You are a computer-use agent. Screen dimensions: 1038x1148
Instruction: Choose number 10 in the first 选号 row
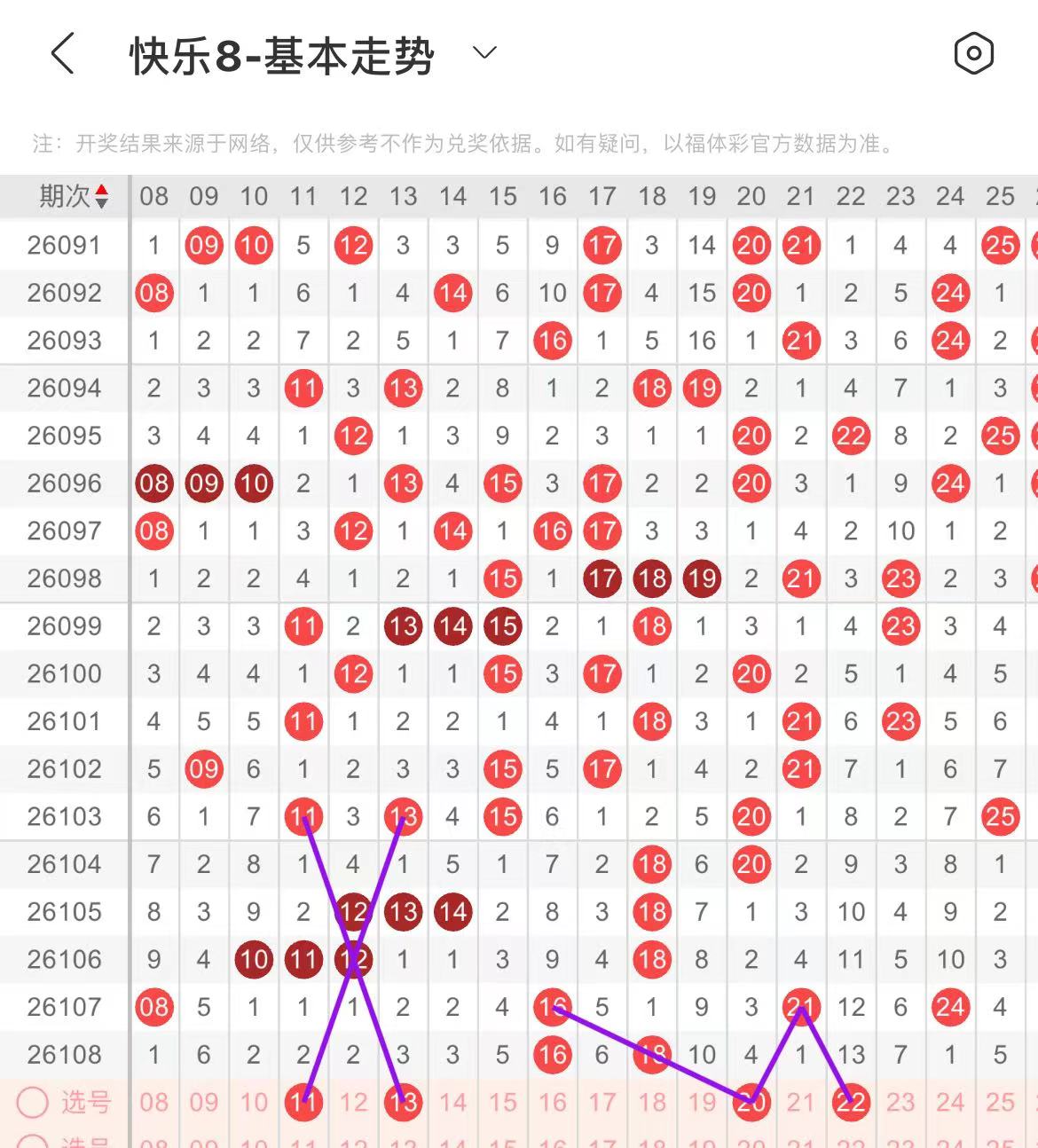tap(254, 1103)
